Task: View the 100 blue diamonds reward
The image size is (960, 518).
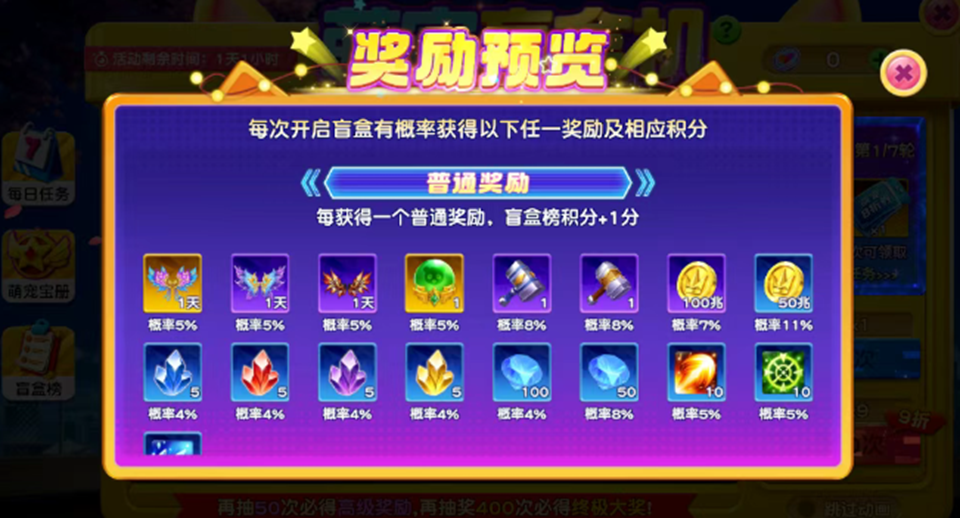Action: pos(521,373)
